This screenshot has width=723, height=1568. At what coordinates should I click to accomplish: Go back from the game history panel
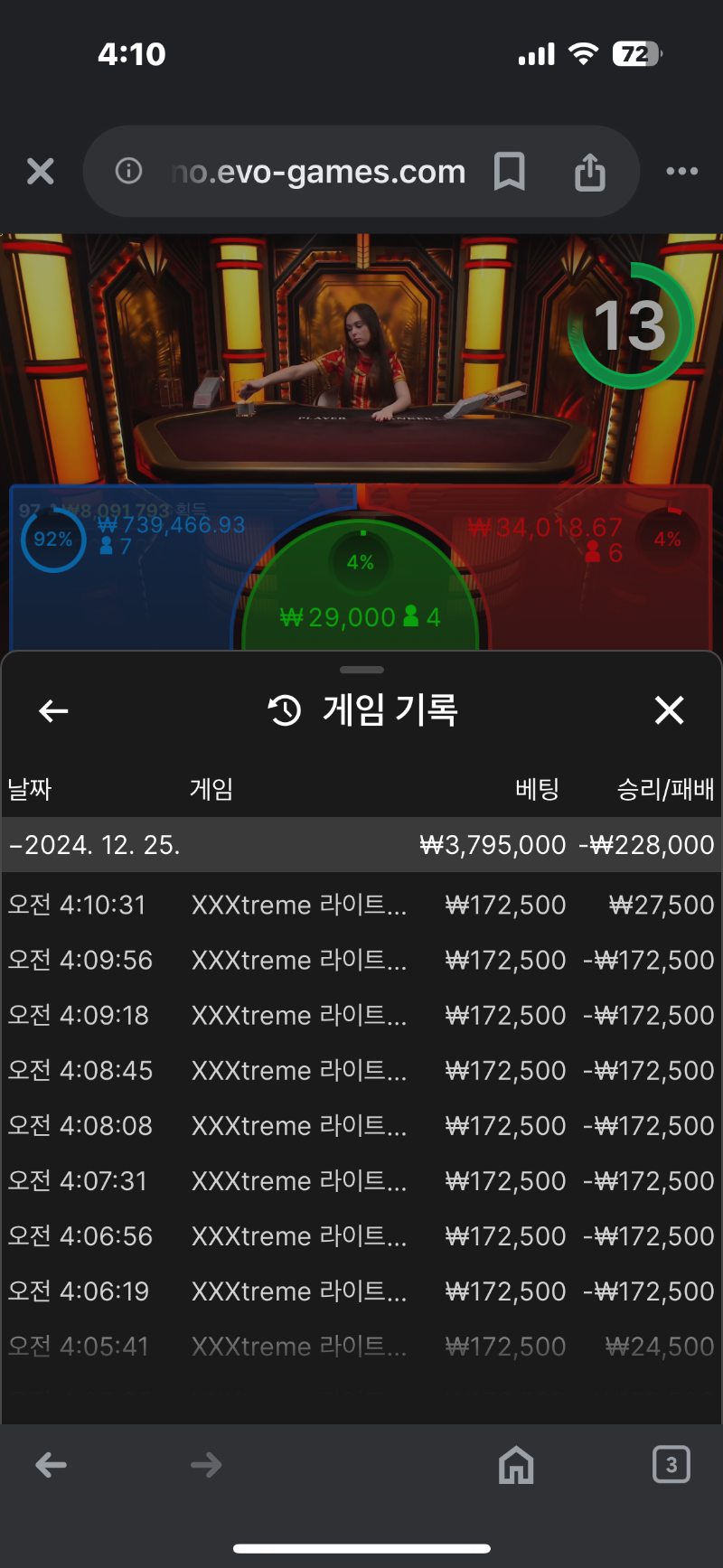(54, 711)
